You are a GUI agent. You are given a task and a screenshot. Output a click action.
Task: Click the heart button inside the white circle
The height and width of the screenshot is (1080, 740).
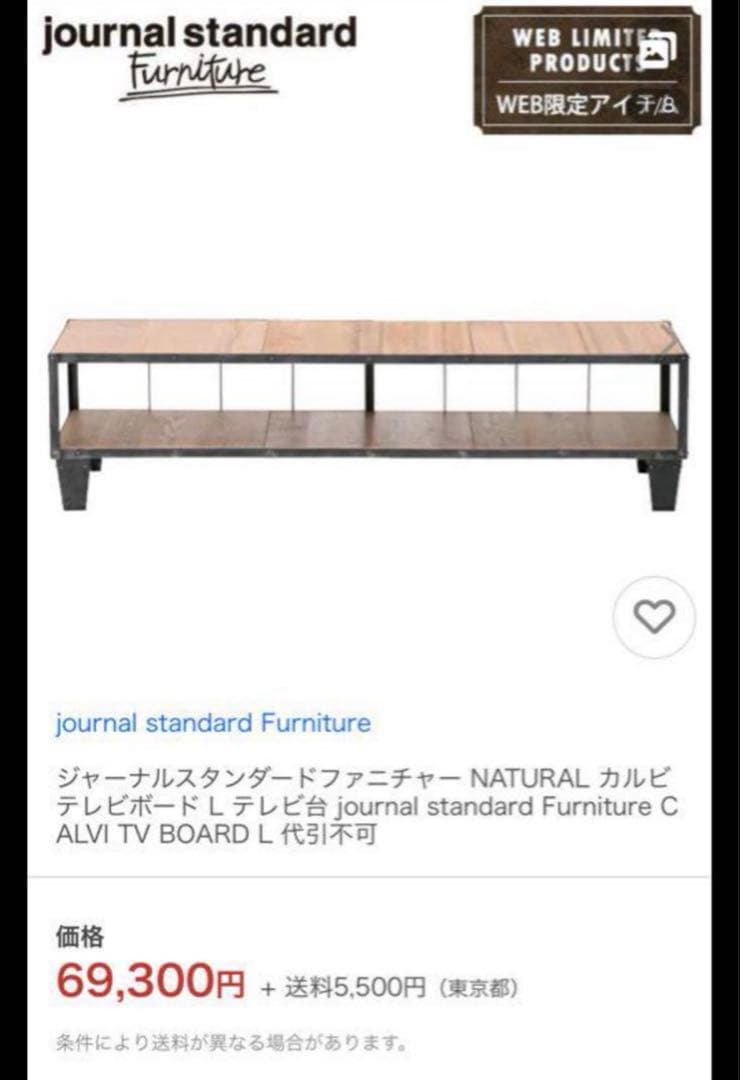click(655, 617)
